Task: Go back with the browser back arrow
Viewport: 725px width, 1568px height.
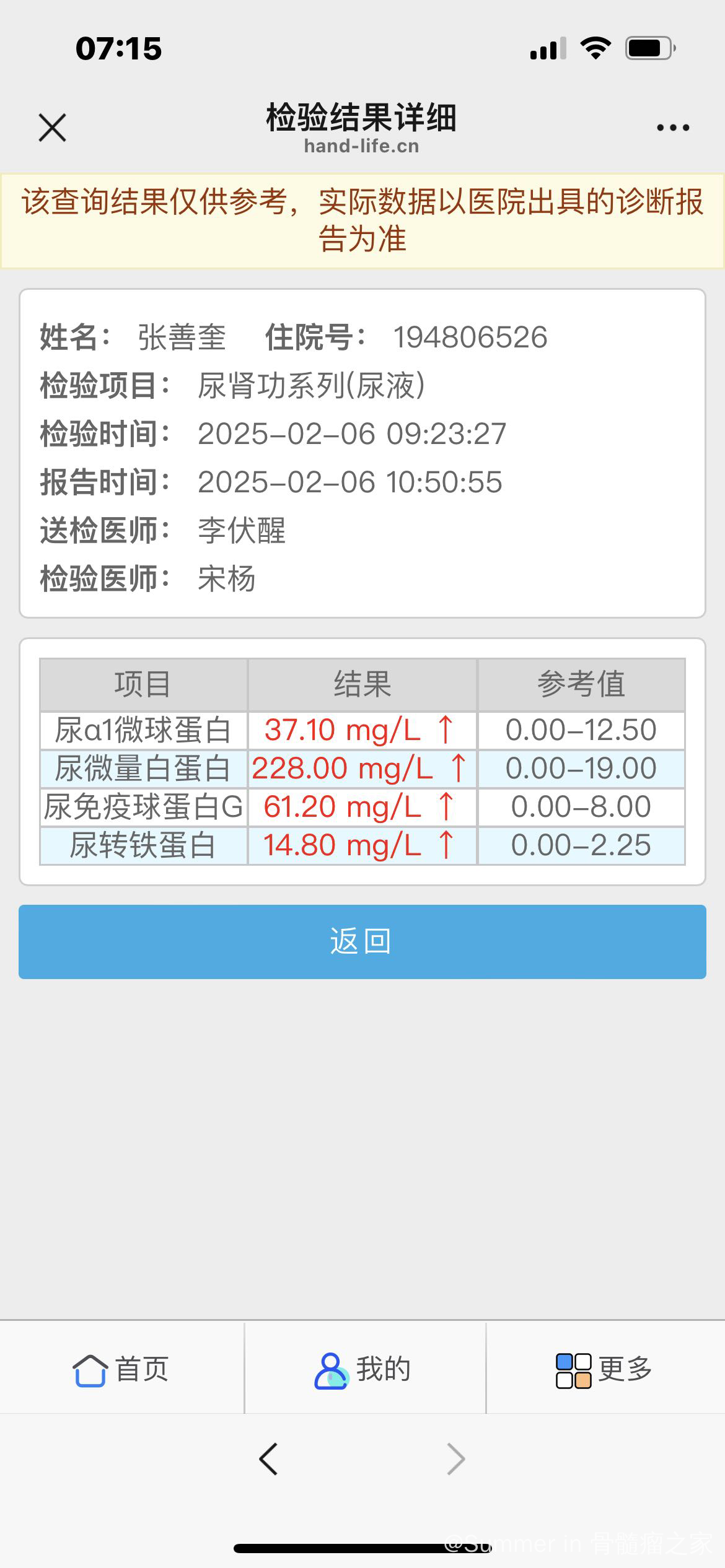Action: click(268, 1459)
